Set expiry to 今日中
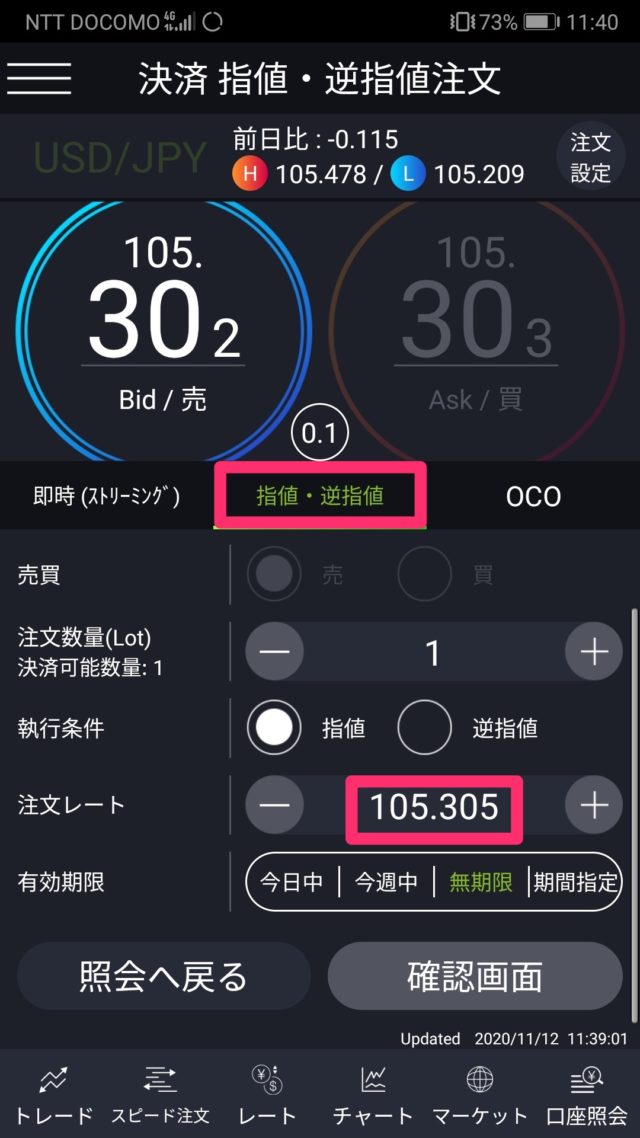Viewport: 640px width, 1138px height. (x=292, y=883)
